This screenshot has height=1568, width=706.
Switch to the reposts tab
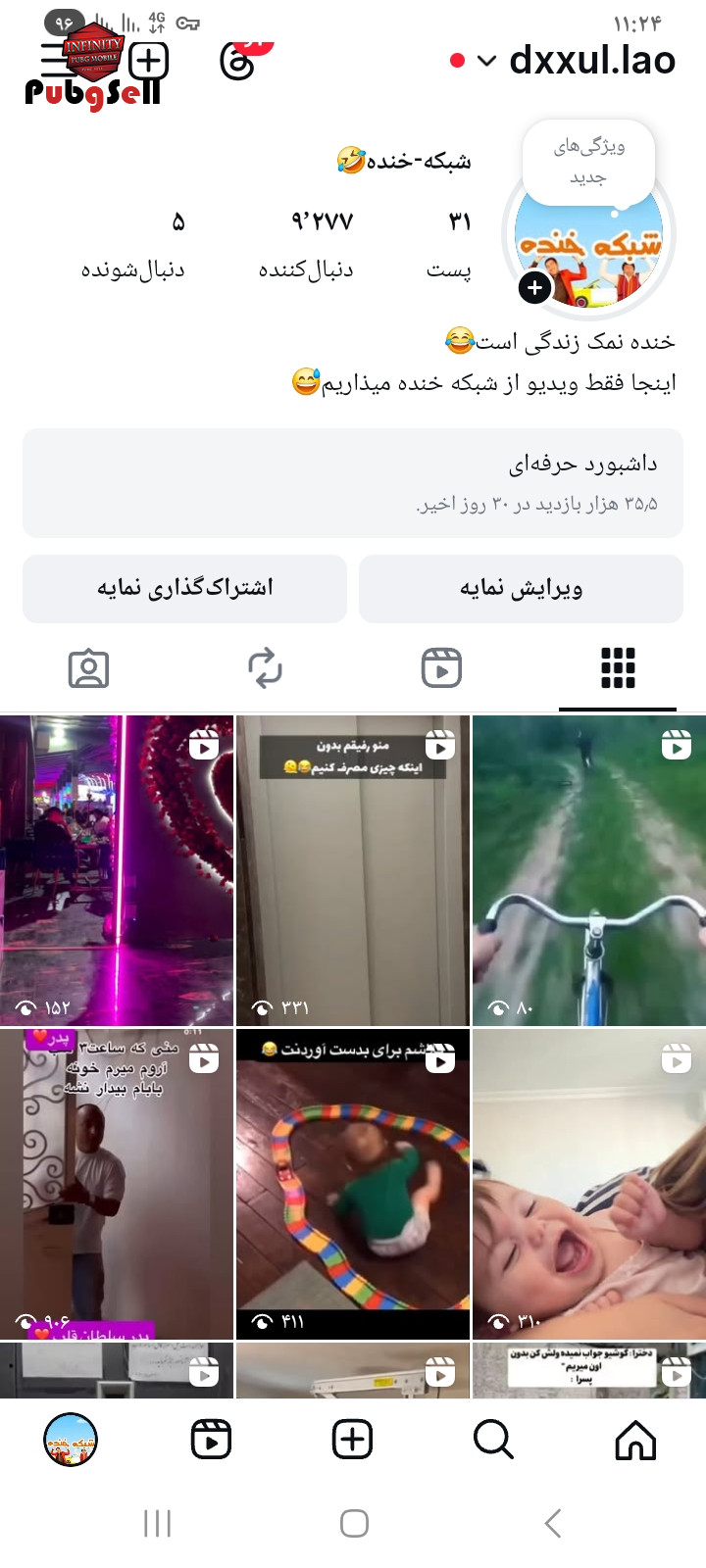point(265,668)
